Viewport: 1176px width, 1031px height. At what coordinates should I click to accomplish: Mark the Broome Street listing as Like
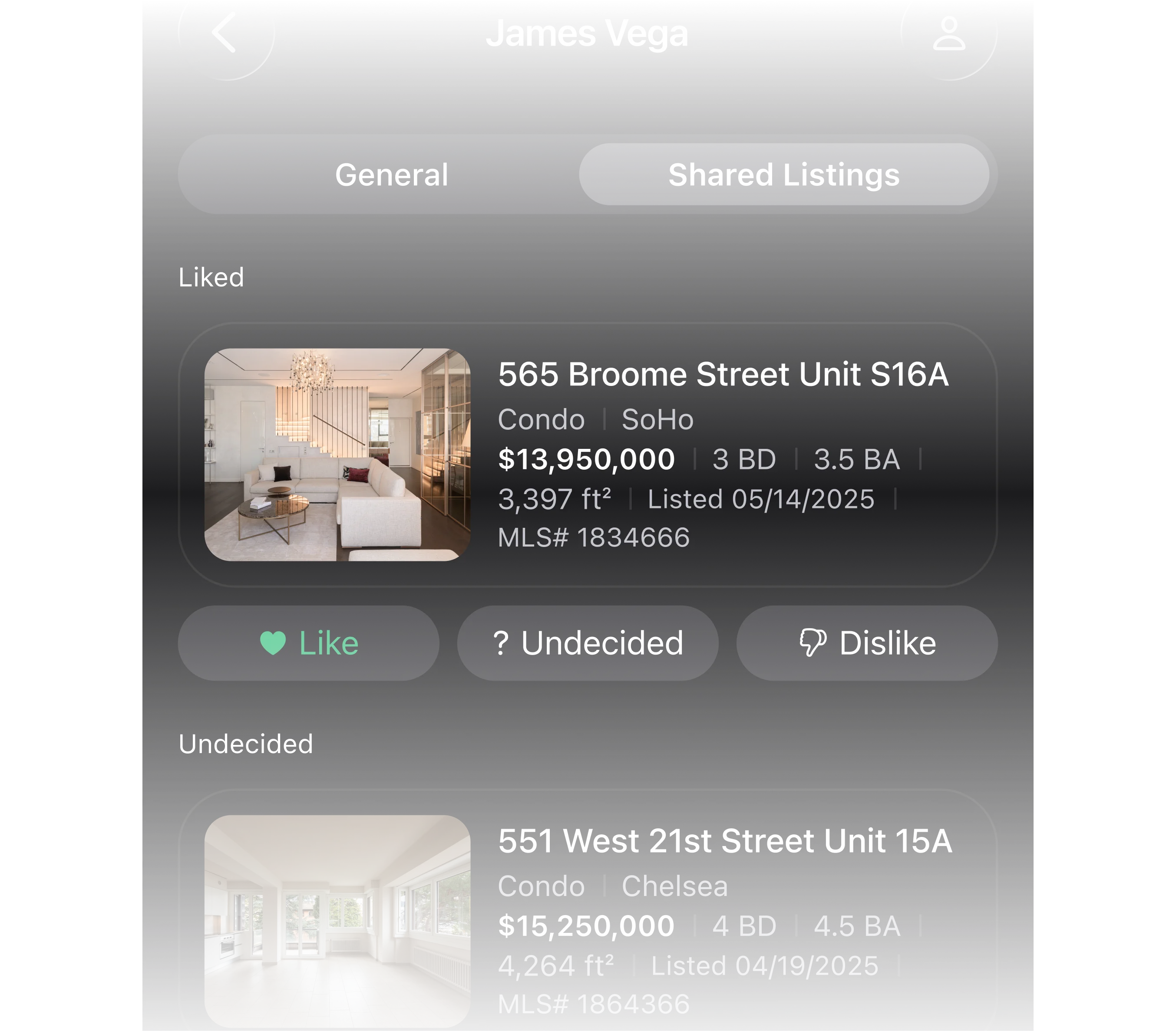tap(308, 643)
